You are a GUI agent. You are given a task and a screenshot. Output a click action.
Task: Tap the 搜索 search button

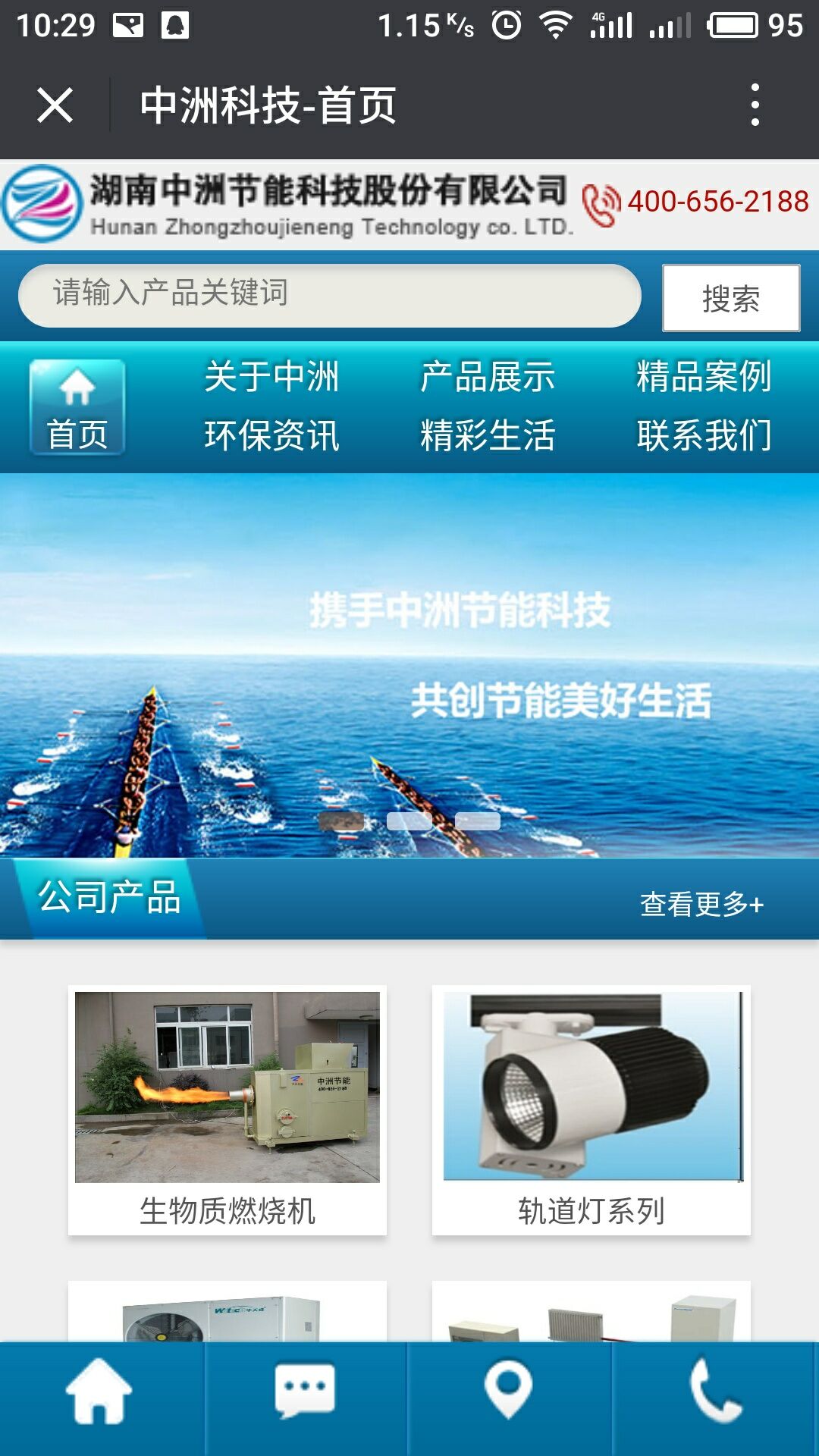pyautogui.click(x=730, y=297)
